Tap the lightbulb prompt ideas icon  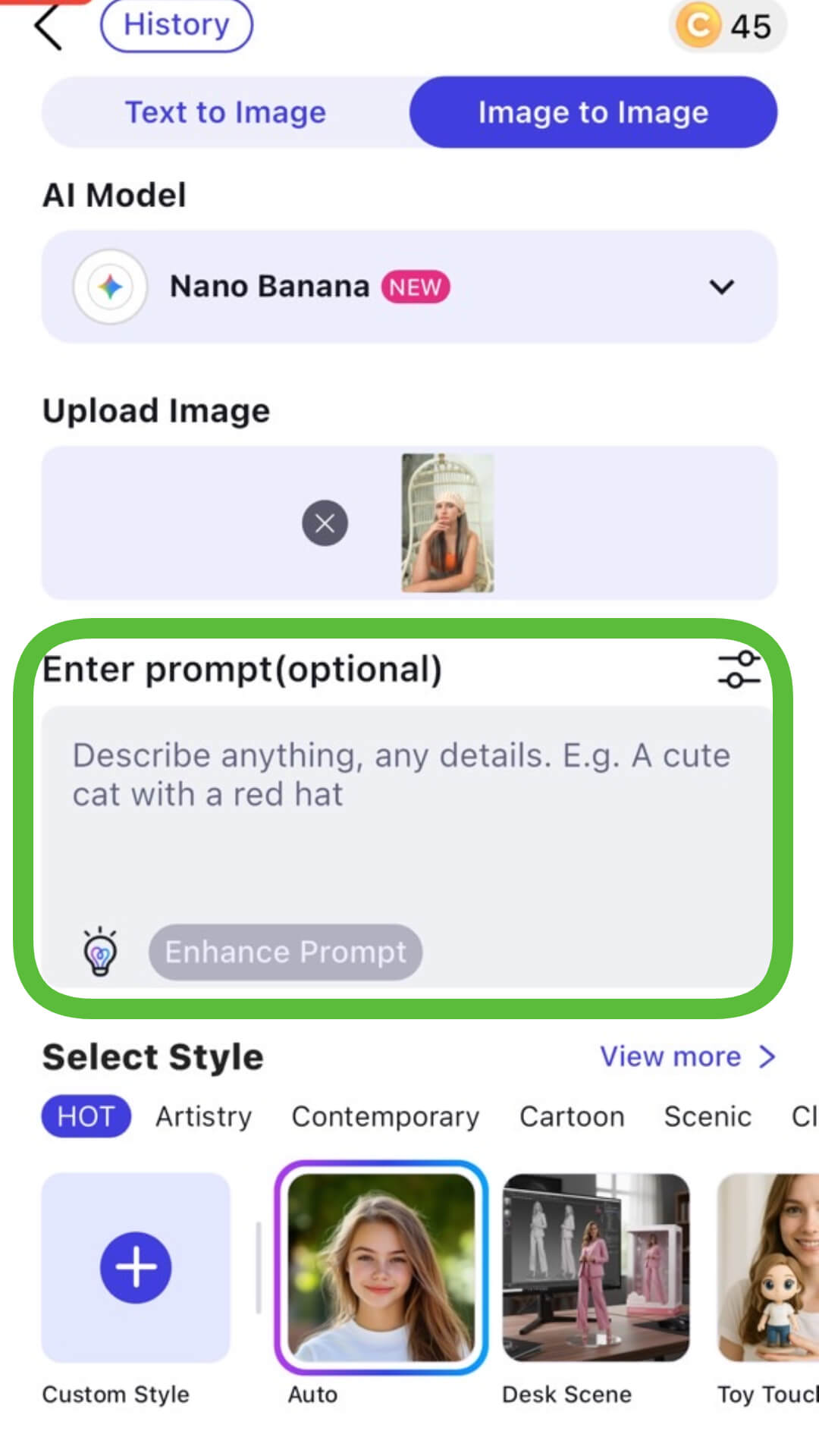pos(100,951)
